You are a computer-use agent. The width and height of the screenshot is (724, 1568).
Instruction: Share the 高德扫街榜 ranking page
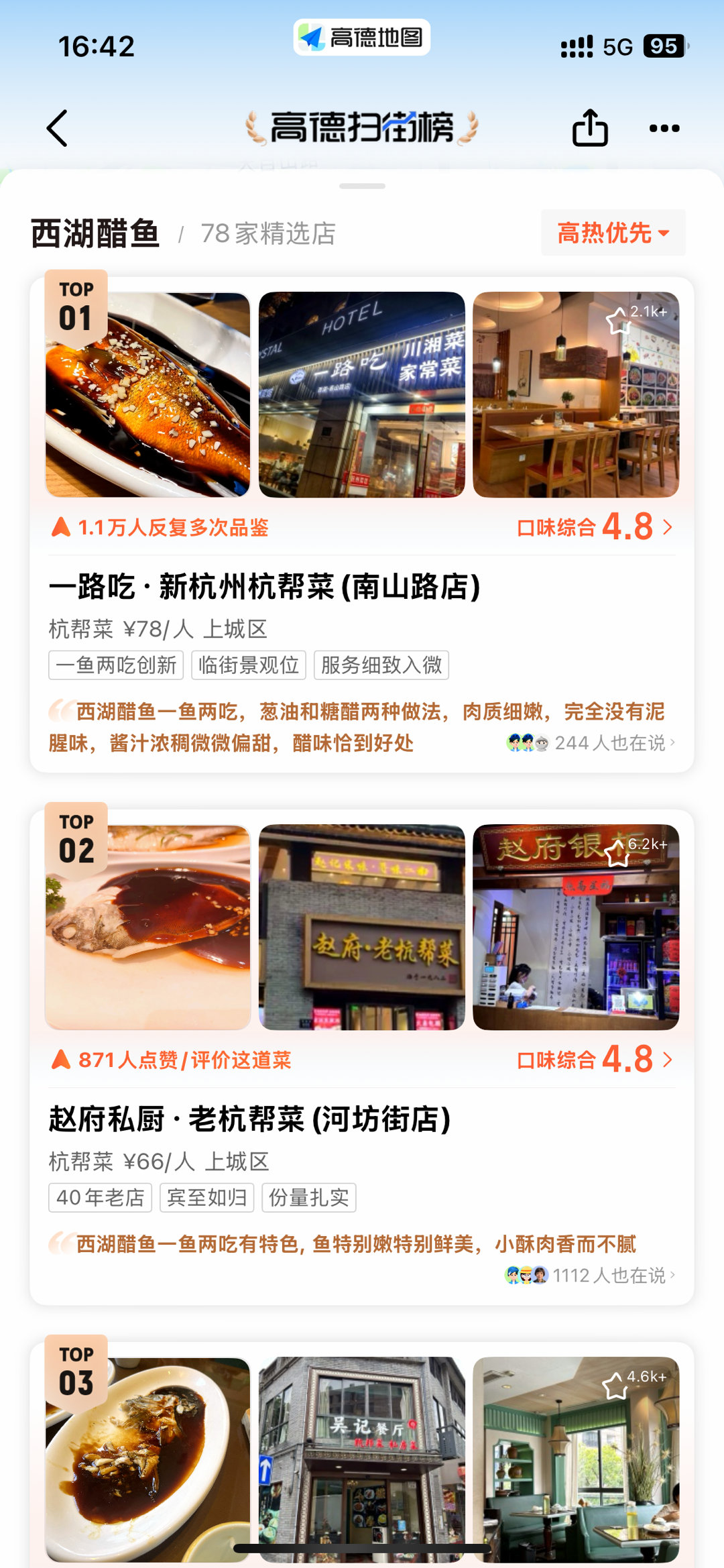[590, 127]
